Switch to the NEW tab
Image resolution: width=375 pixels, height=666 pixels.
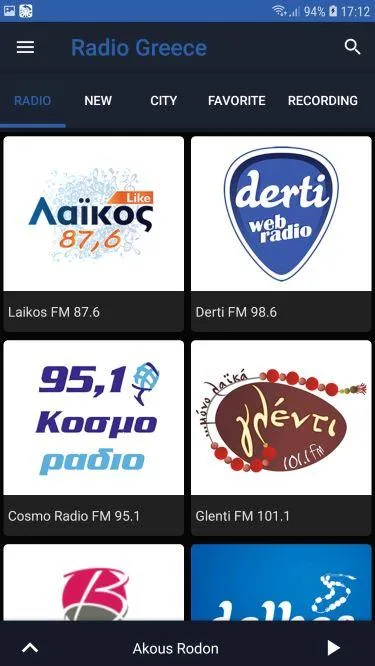pos(98,101)
